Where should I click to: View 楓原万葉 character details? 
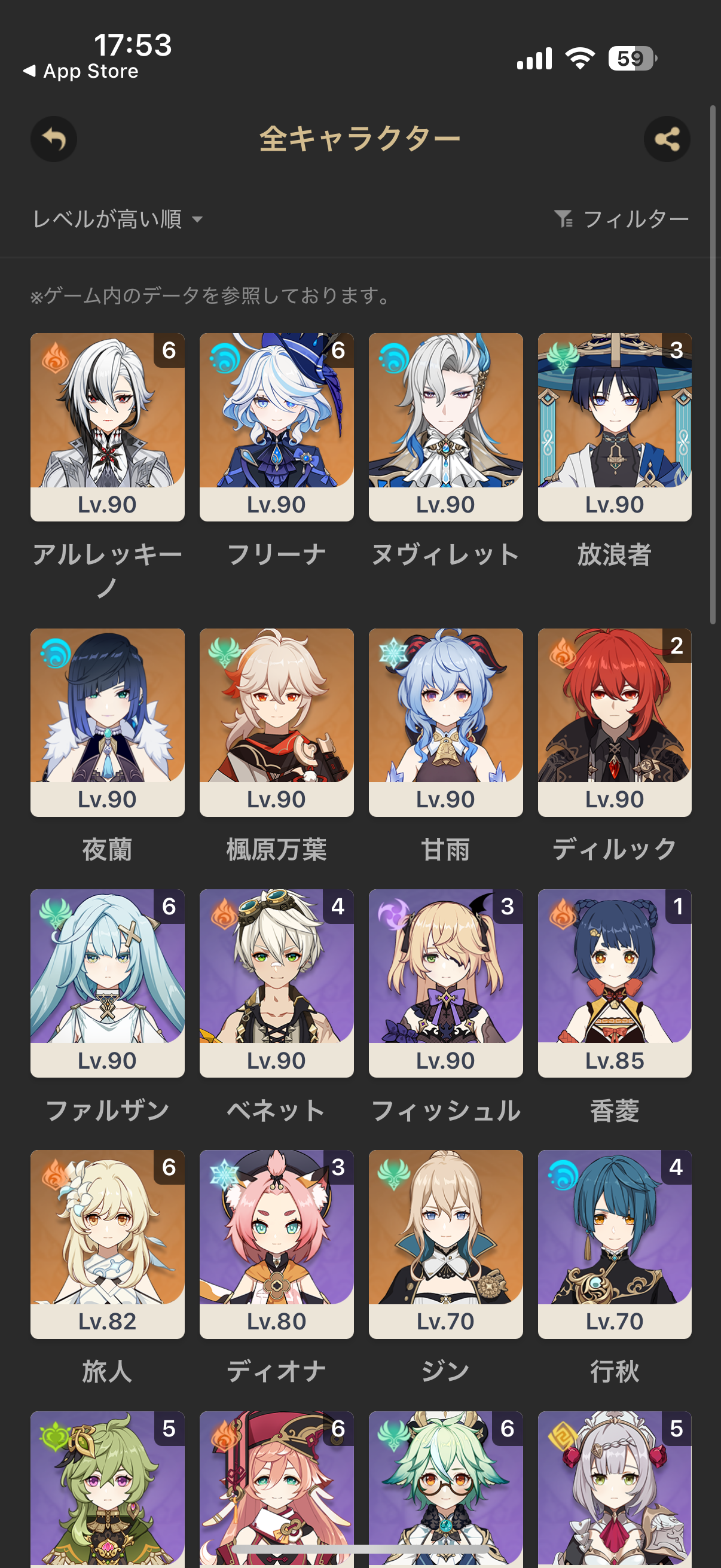coord(276,721)
